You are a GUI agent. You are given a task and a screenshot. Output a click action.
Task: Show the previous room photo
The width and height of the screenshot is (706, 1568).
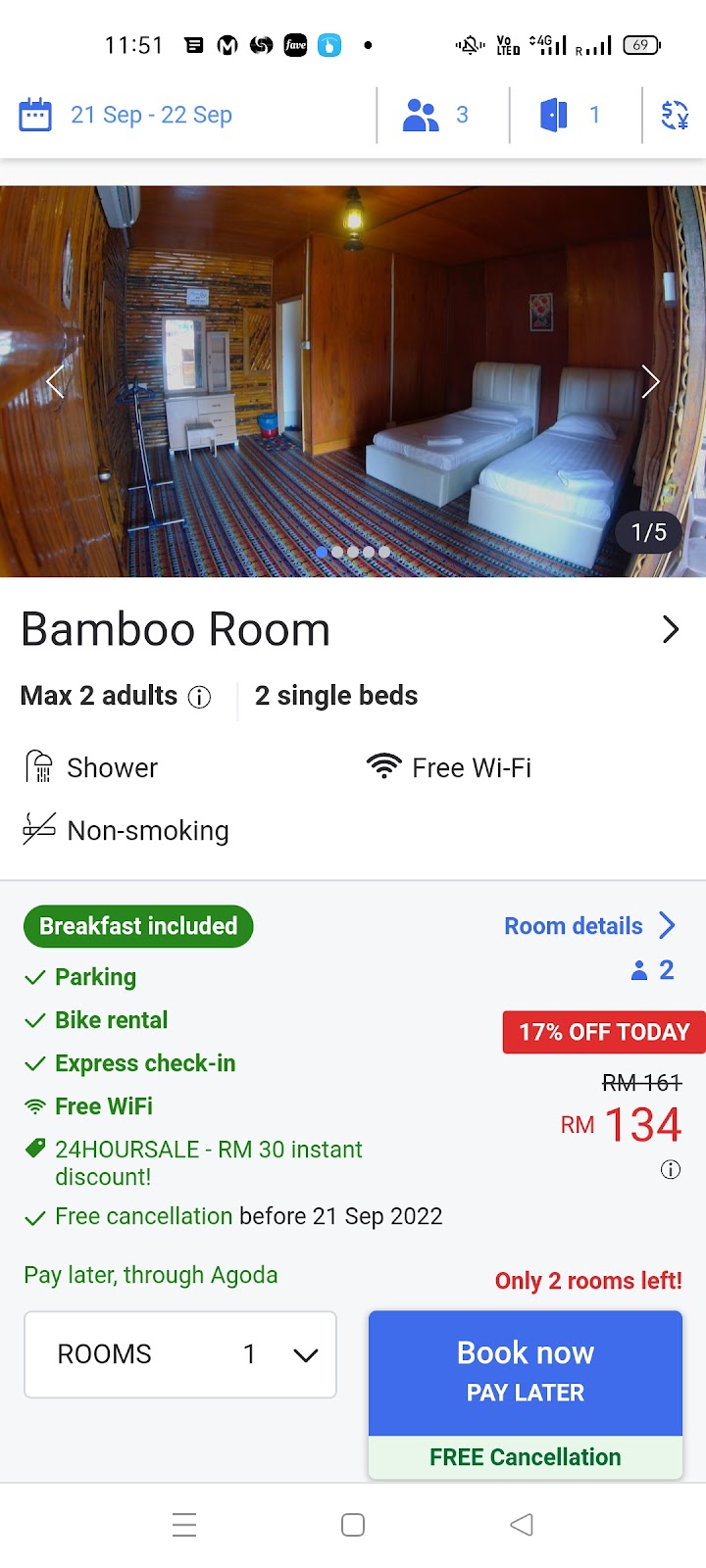(x=55, y=381)
